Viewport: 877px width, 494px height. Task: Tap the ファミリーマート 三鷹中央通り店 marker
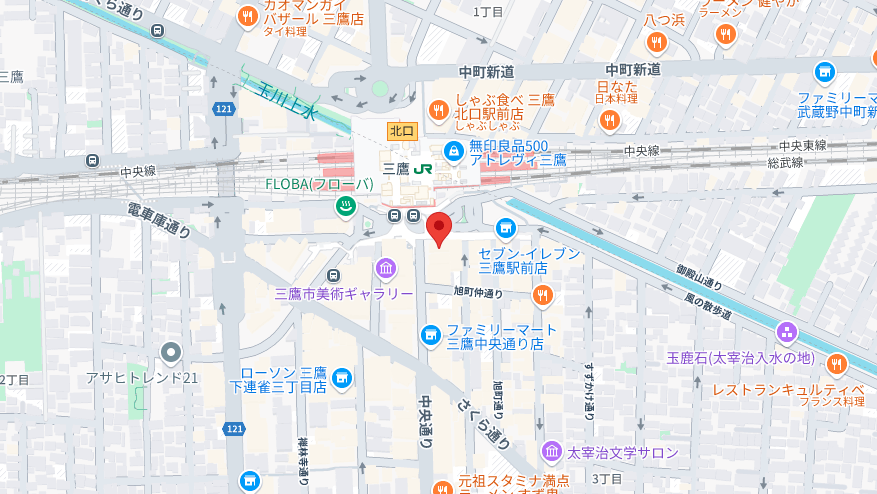[x=431, y=333]
